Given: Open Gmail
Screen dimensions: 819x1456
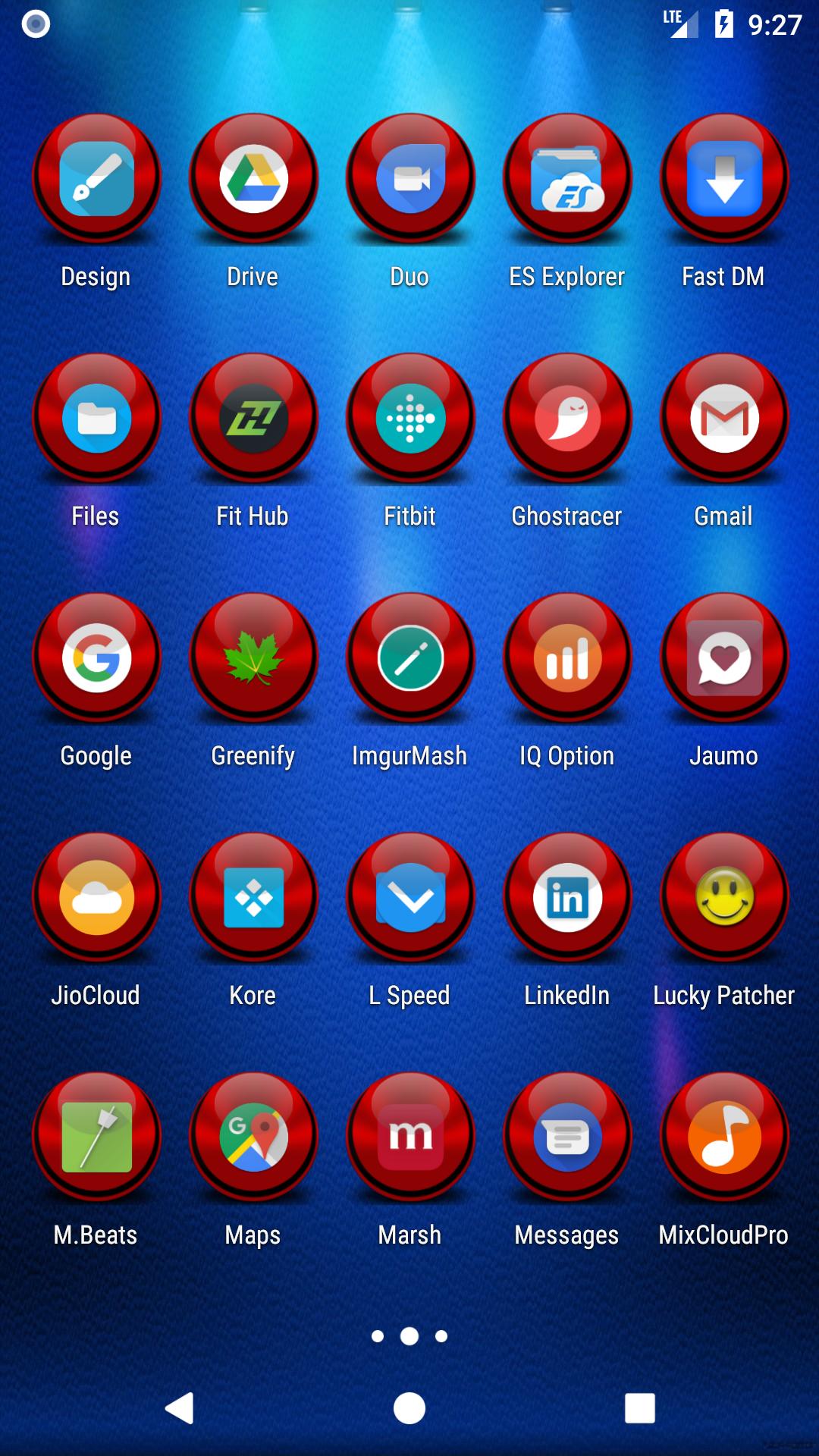Looking at the screenshot, I should (724, 419).
